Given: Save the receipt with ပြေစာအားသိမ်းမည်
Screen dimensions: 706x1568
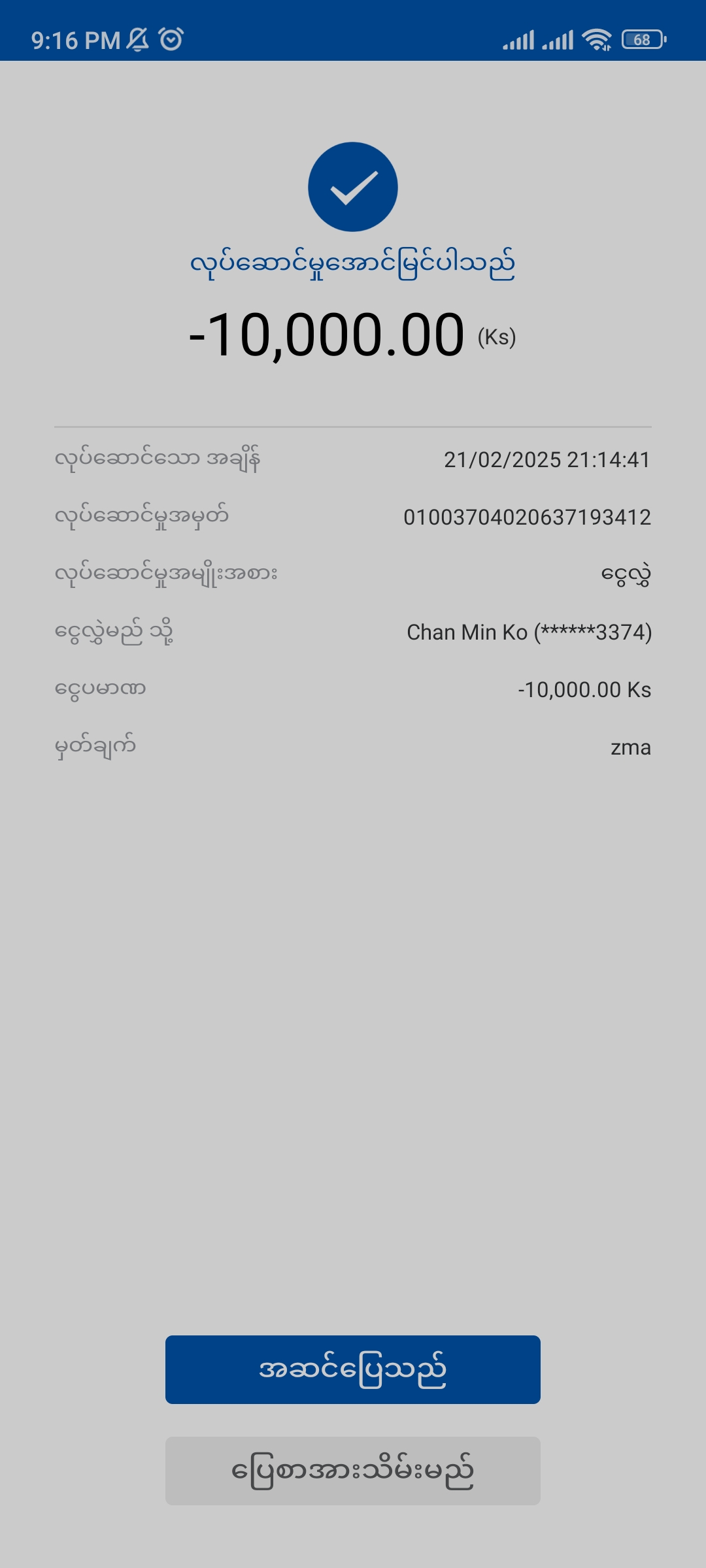Looking at the screenshot, I should 353,1471.
